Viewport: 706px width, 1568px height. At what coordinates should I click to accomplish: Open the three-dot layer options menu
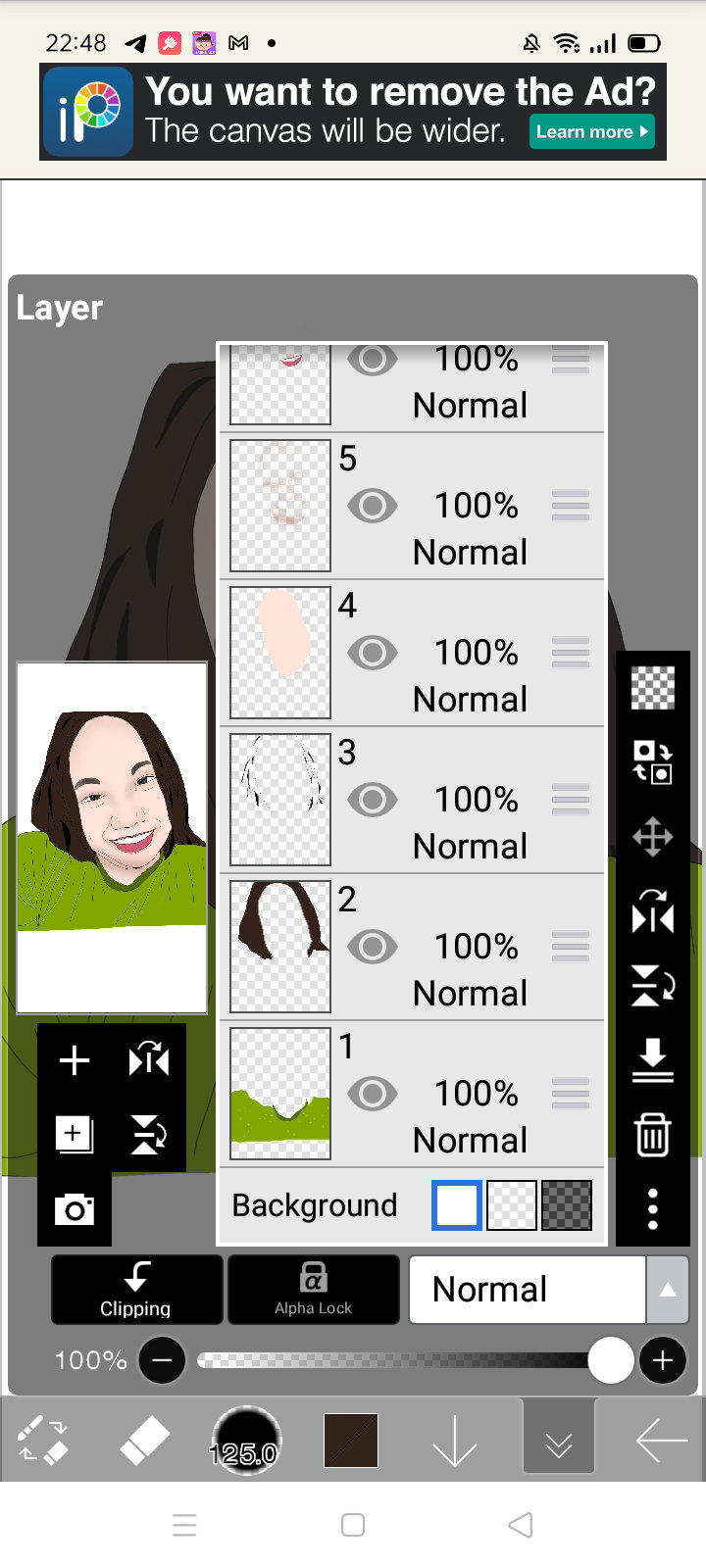652,1209
